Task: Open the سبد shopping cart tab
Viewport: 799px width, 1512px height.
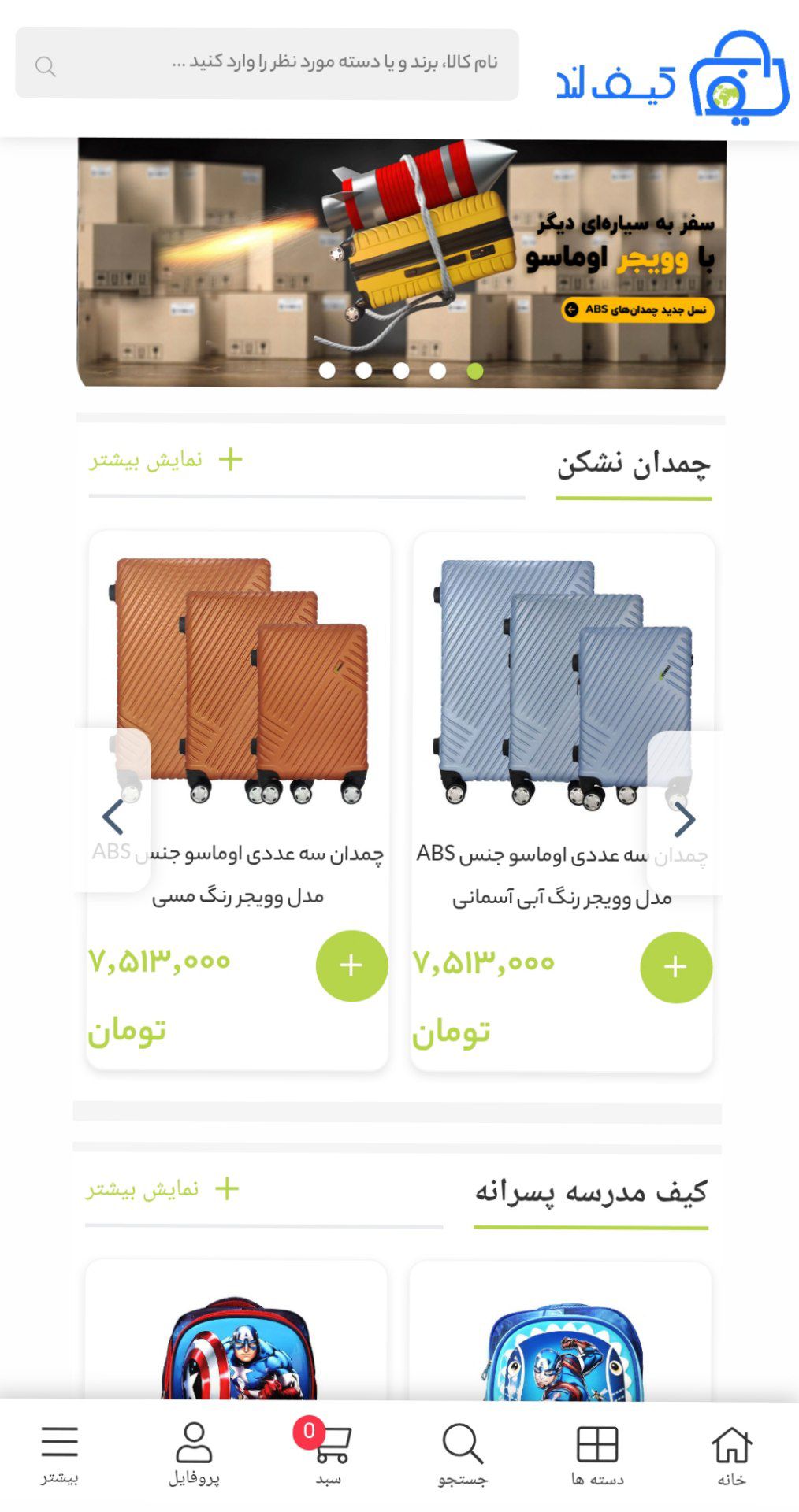Action: [329, 1455]
